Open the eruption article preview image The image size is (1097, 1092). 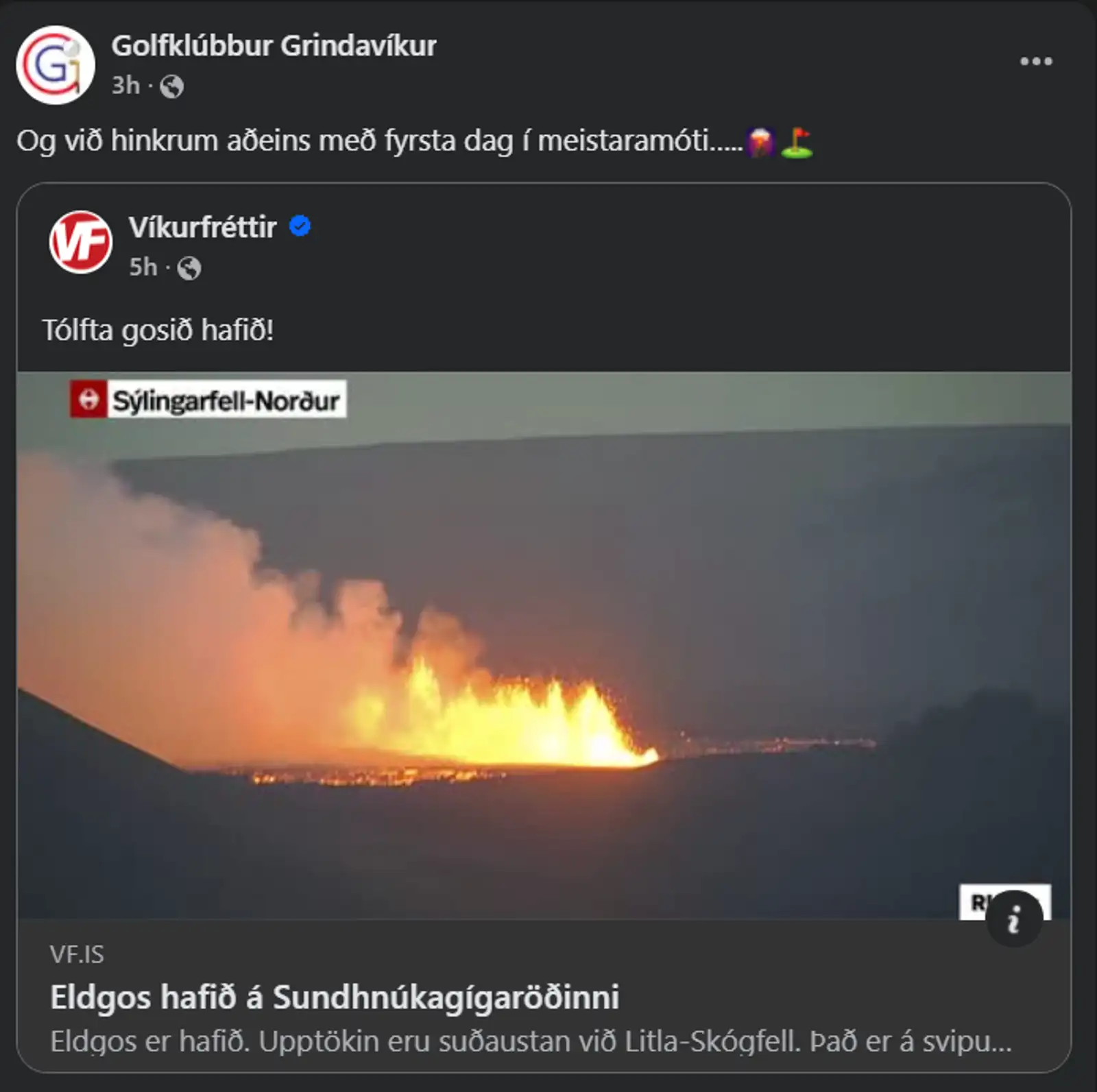544,645
